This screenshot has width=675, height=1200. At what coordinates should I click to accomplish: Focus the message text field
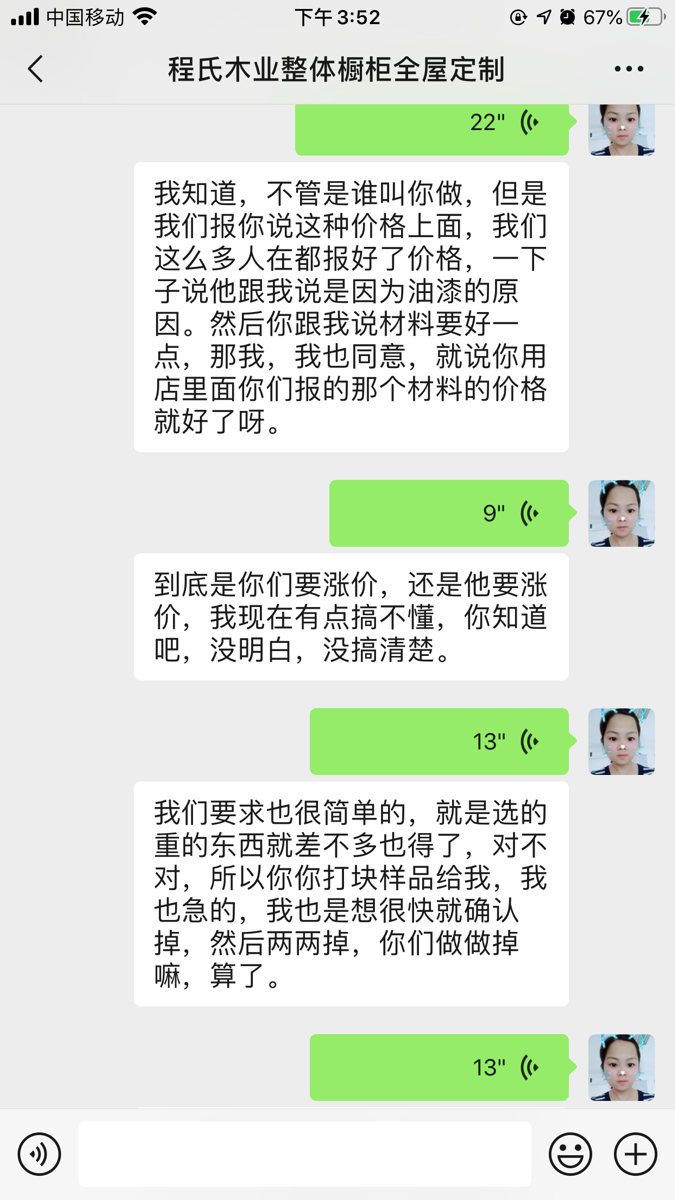(x=304, y=1154)
